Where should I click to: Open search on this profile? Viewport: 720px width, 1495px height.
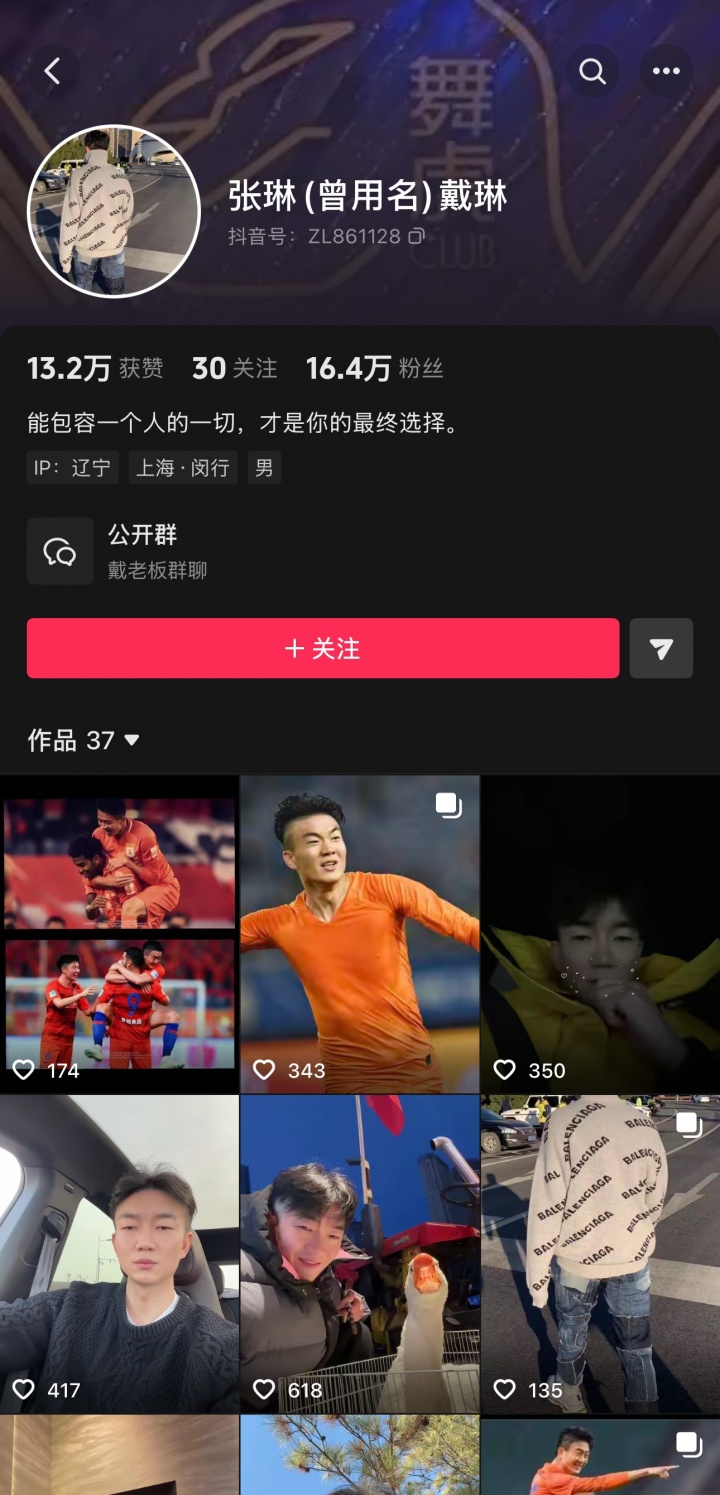[x=593, y=71]
